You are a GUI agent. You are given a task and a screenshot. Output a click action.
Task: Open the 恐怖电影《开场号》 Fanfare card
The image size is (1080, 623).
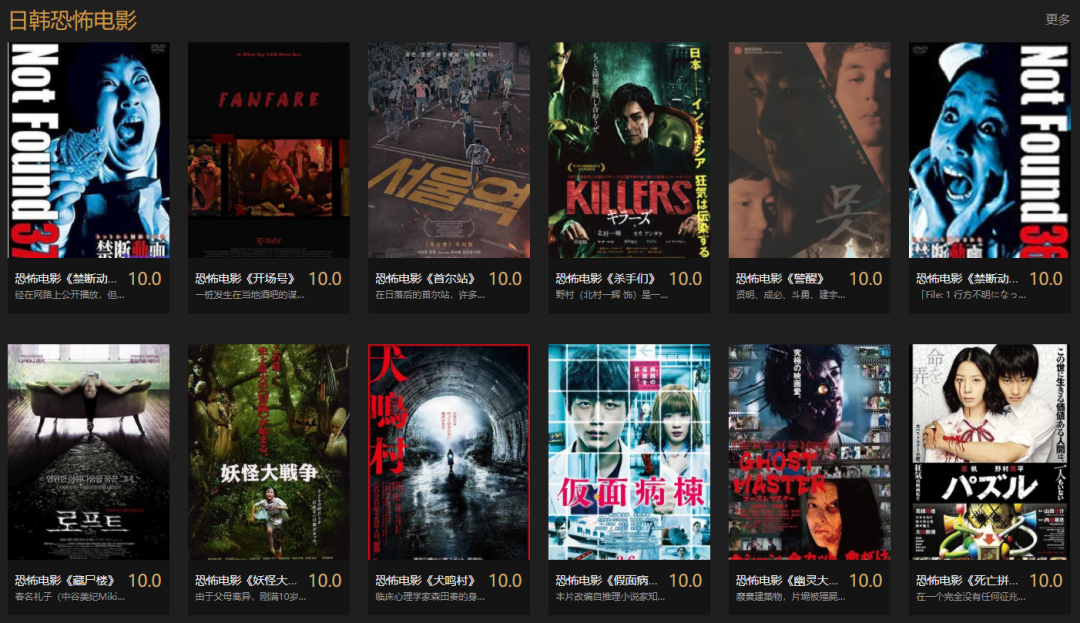(268, 150)
